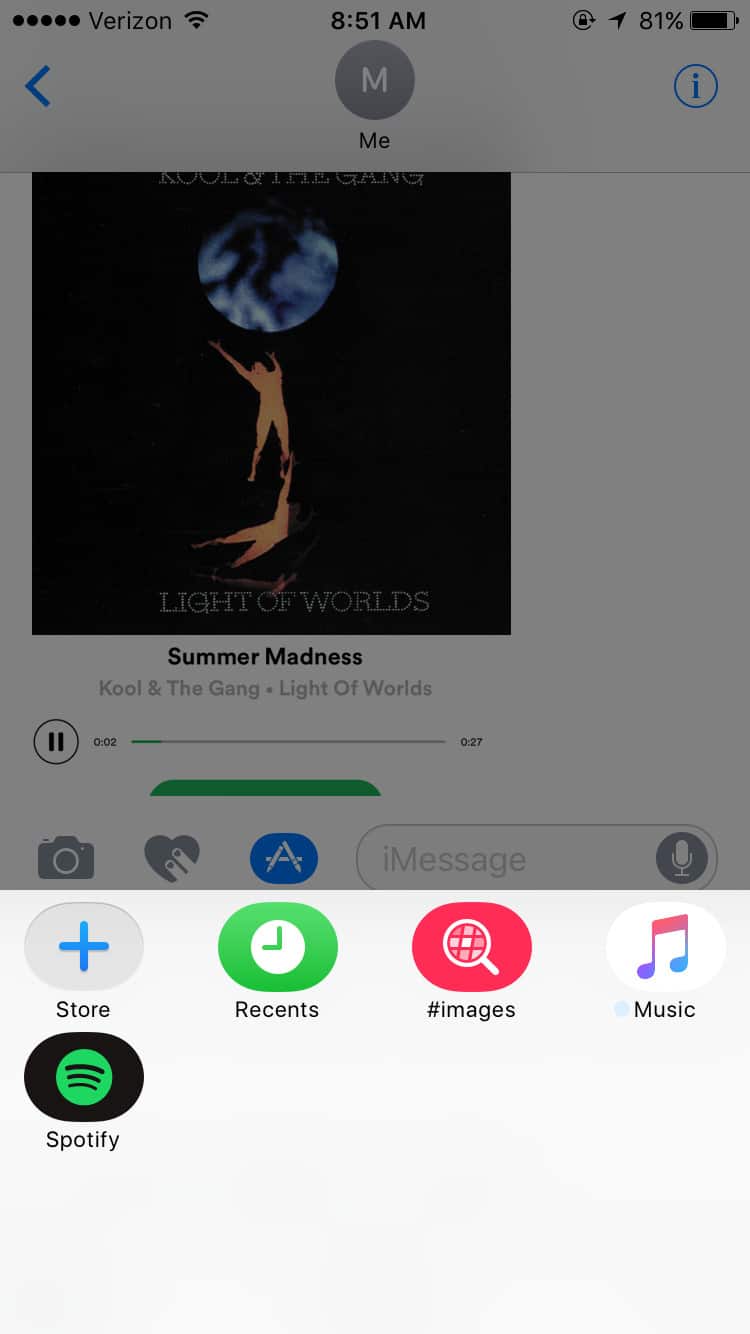This screenshot has width=750, height=1334.
Task: Open conversation details info icon
Action: pos(695,87)
